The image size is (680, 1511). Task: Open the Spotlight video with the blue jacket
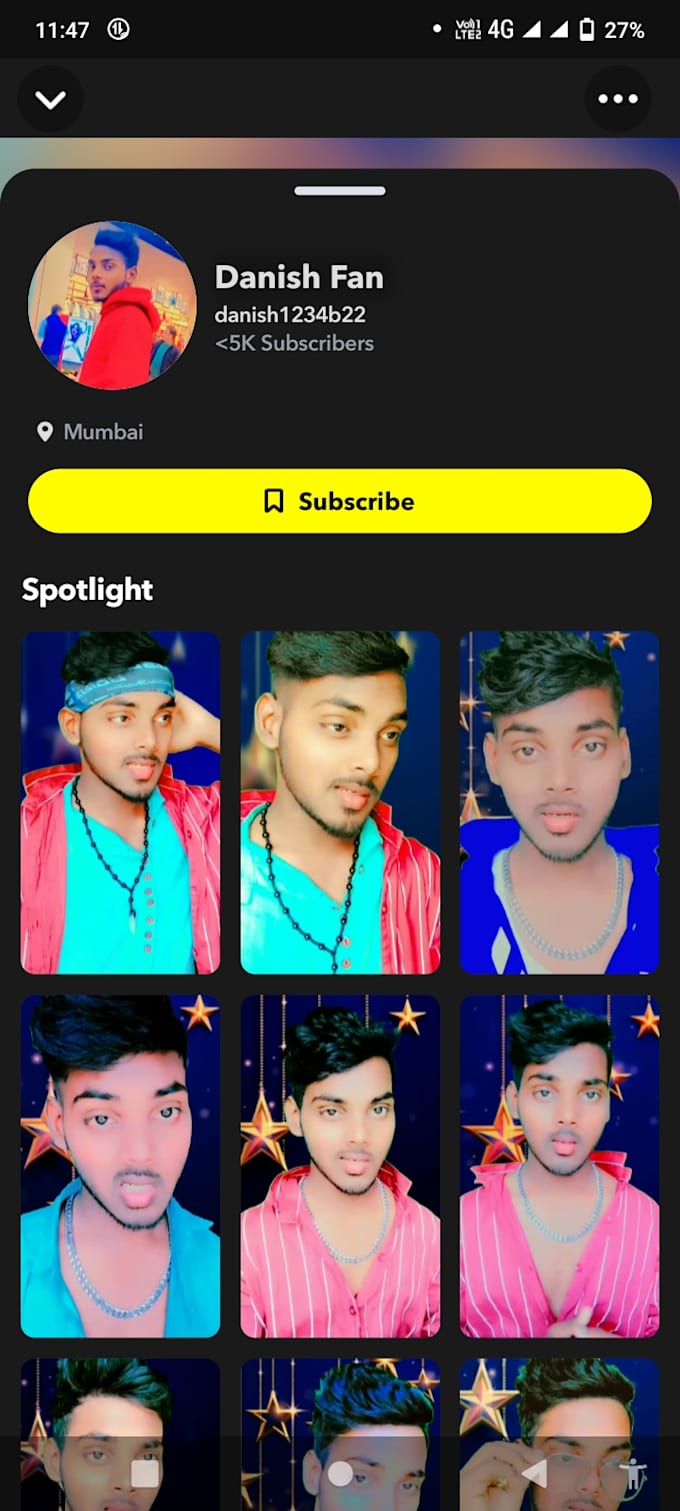[x=559, y=802]
